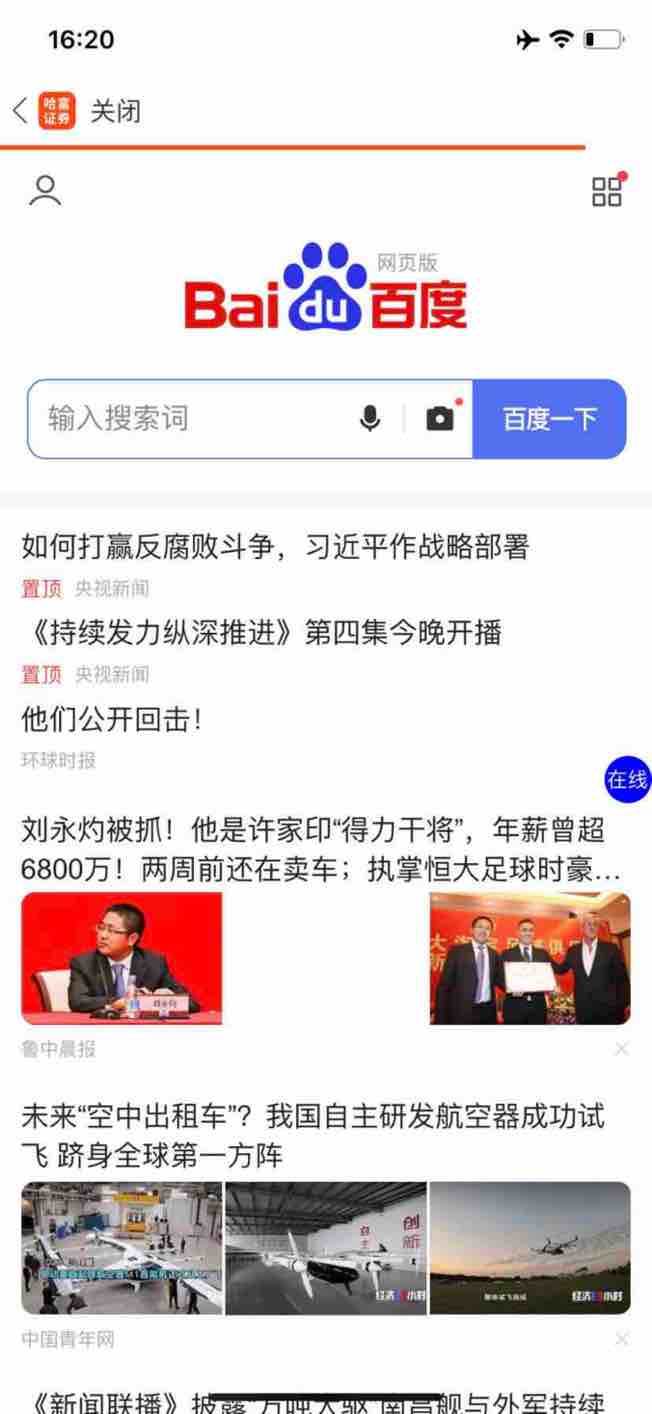Tap 关闭 to close the web page
This screenshot has width=652, height=1414.
pyautogui.click(x=115, y=111)
